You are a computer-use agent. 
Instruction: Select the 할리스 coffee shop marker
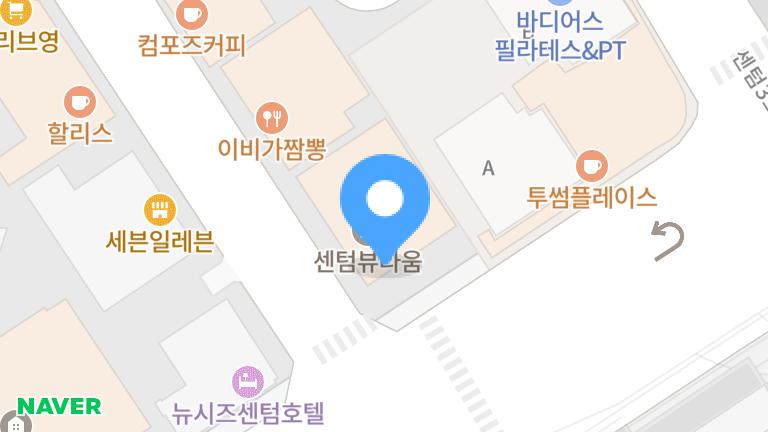[79, 101]
